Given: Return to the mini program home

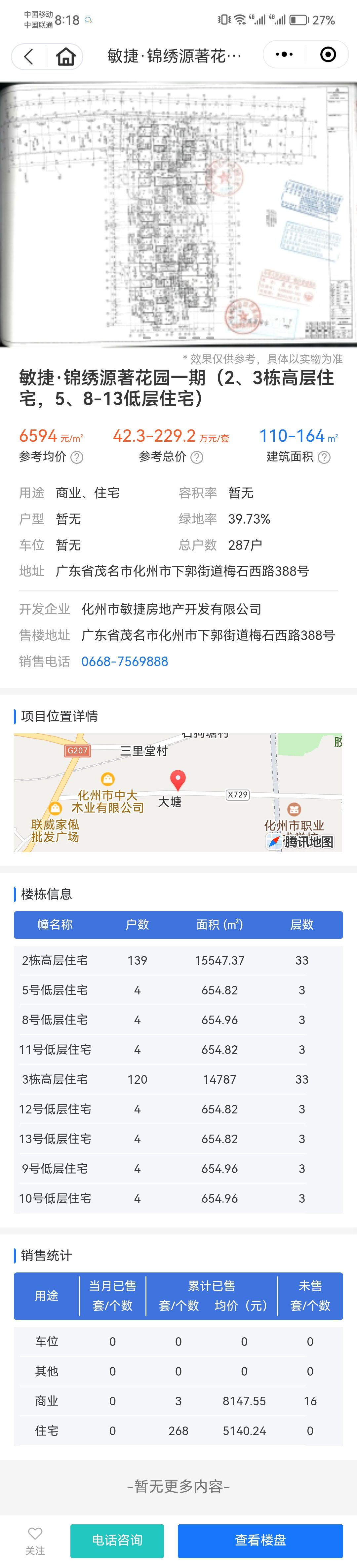Looking at the screenshot, I should click(66, 57).
